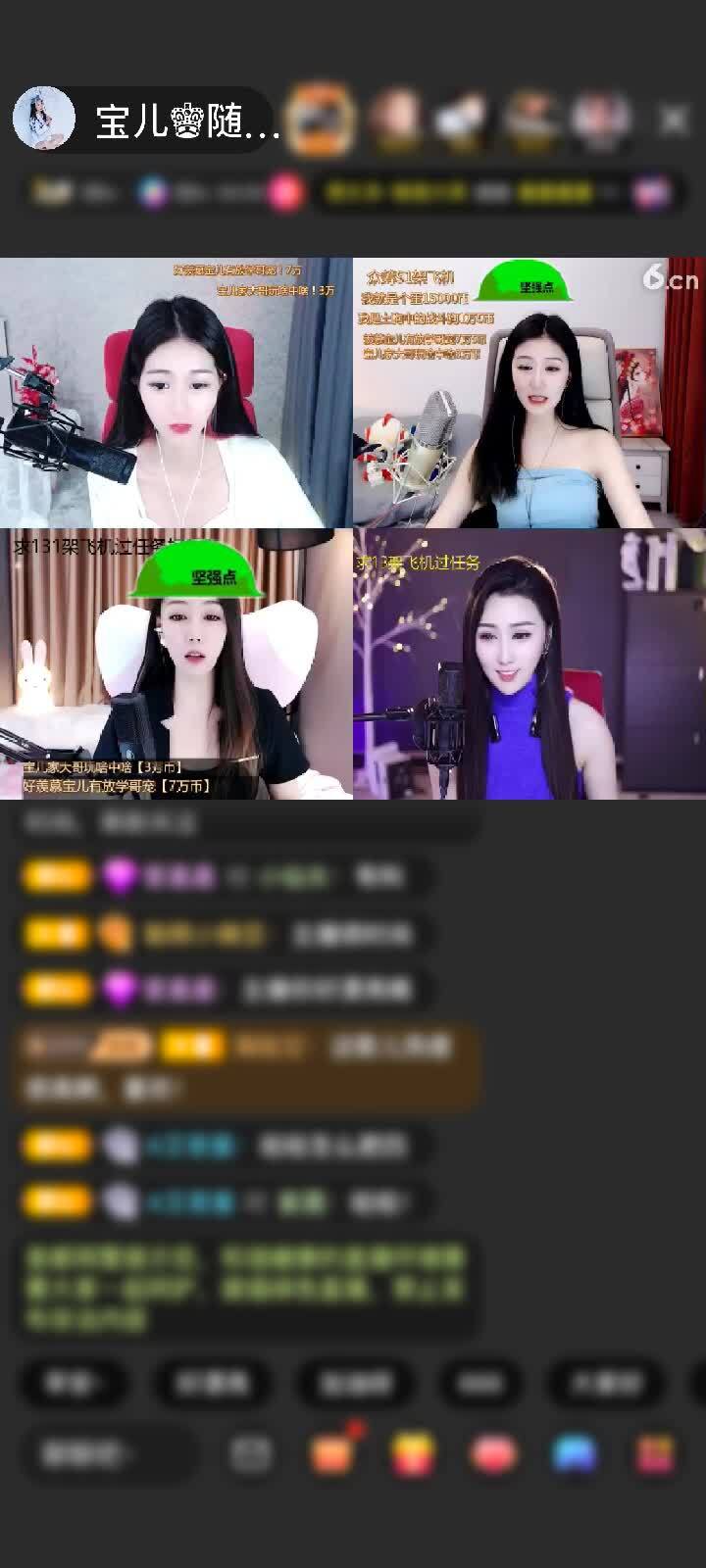Open the top viewer avatar with gold frame
The image size is (706, 1568).
tap(320, 120)
